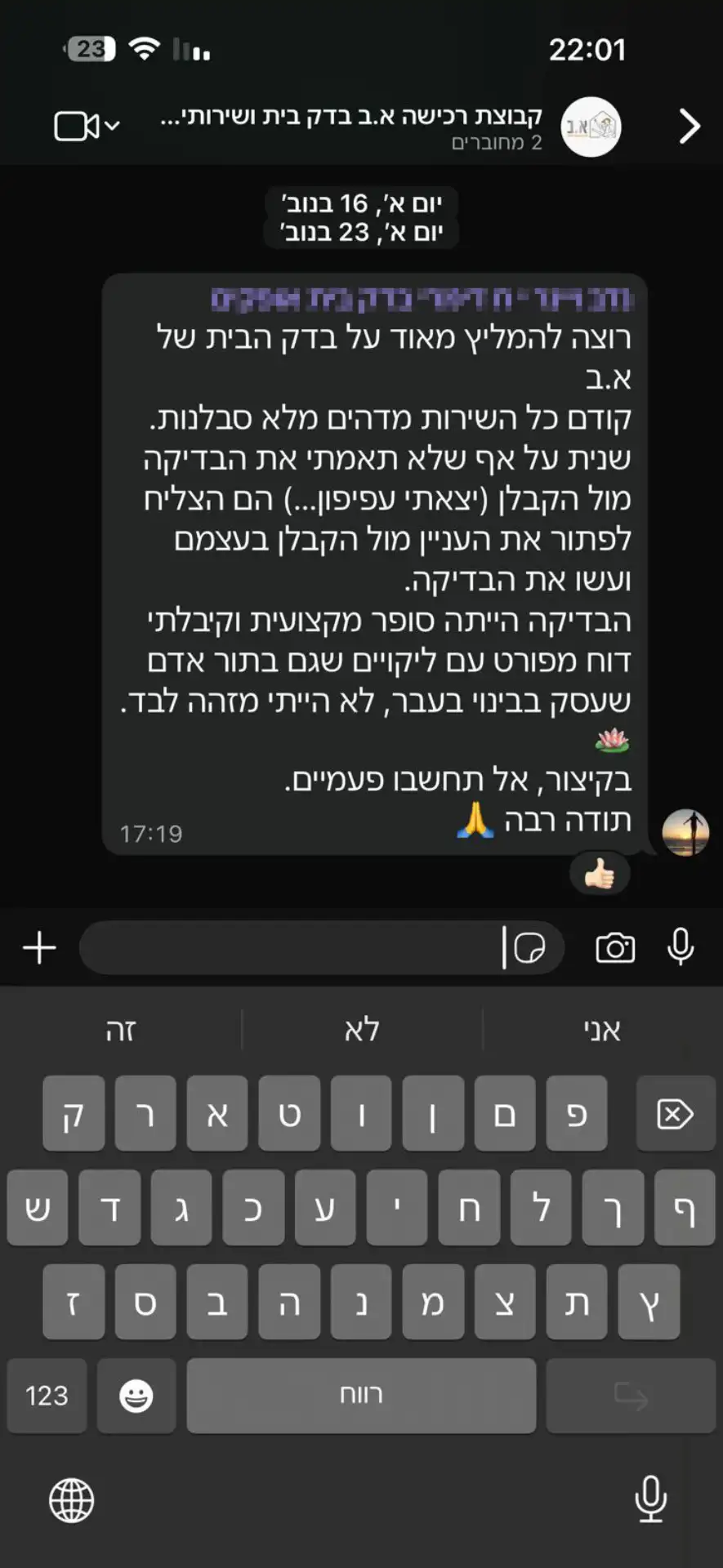Open the sticker picker in message field
The width and height of the screenshot is (723, 1568).
(x=529, y=948)
